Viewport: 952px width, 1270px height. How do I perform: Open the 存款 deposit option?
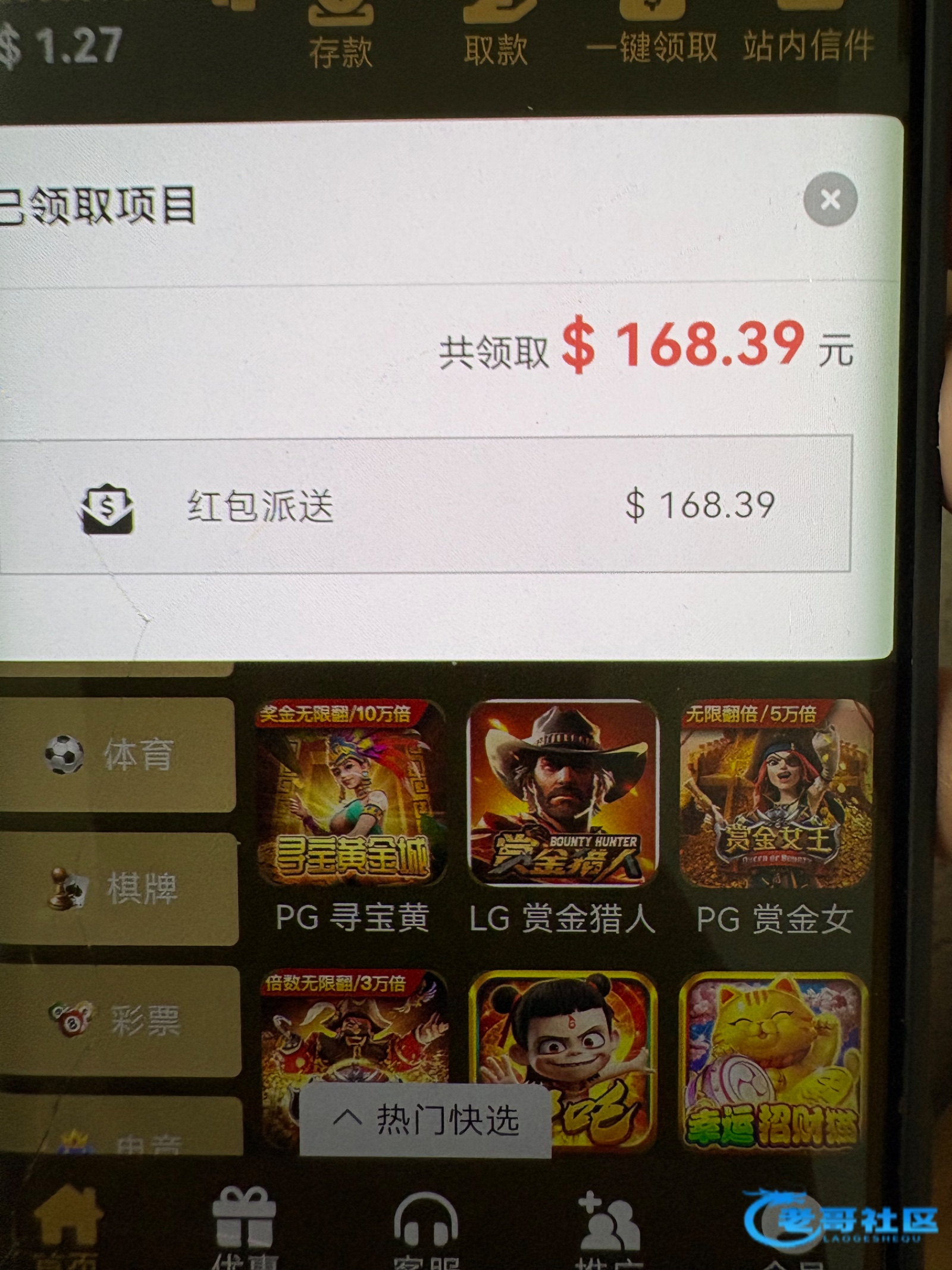pos(341,36)
